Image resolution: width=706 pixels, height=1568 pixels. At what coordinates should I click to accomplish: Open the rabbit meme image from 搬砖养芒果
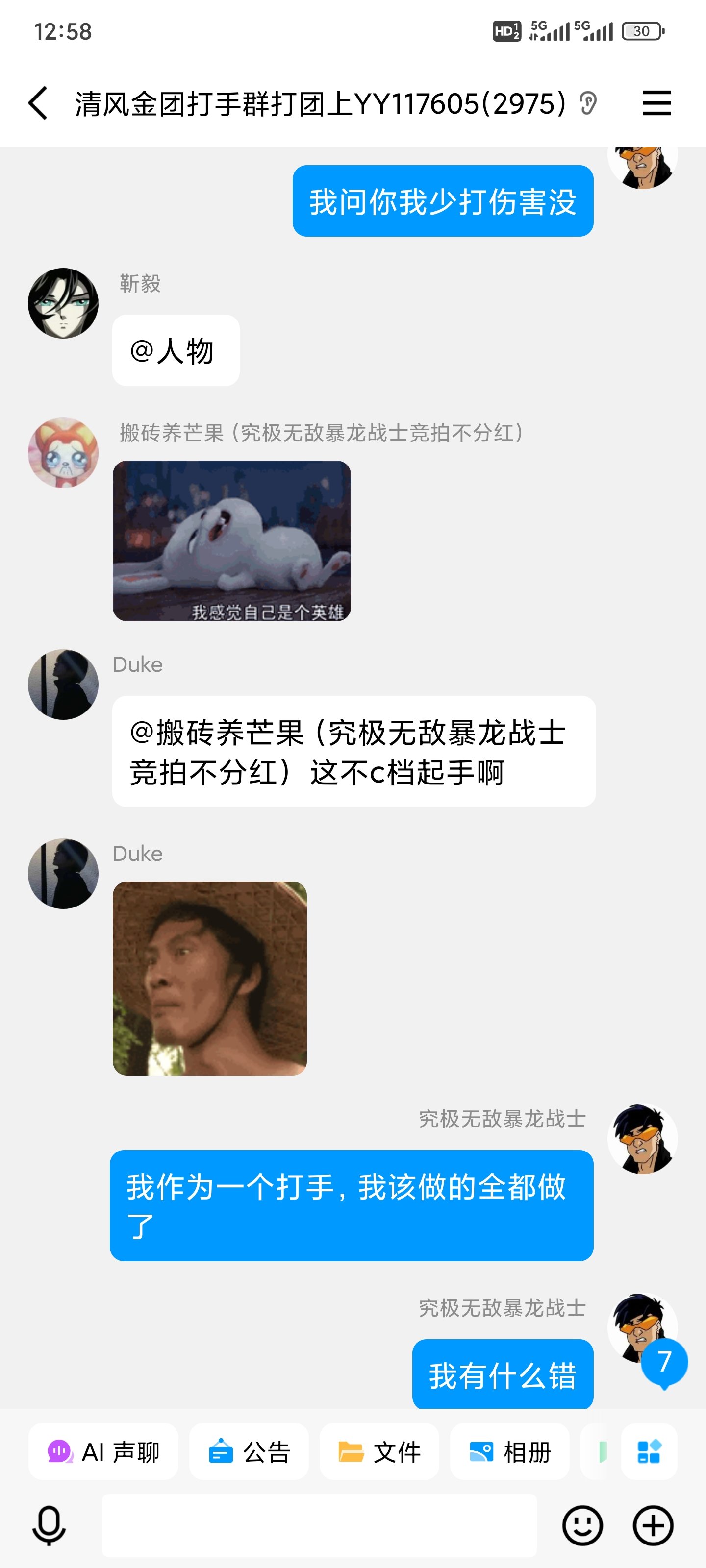tap(231, 540)
